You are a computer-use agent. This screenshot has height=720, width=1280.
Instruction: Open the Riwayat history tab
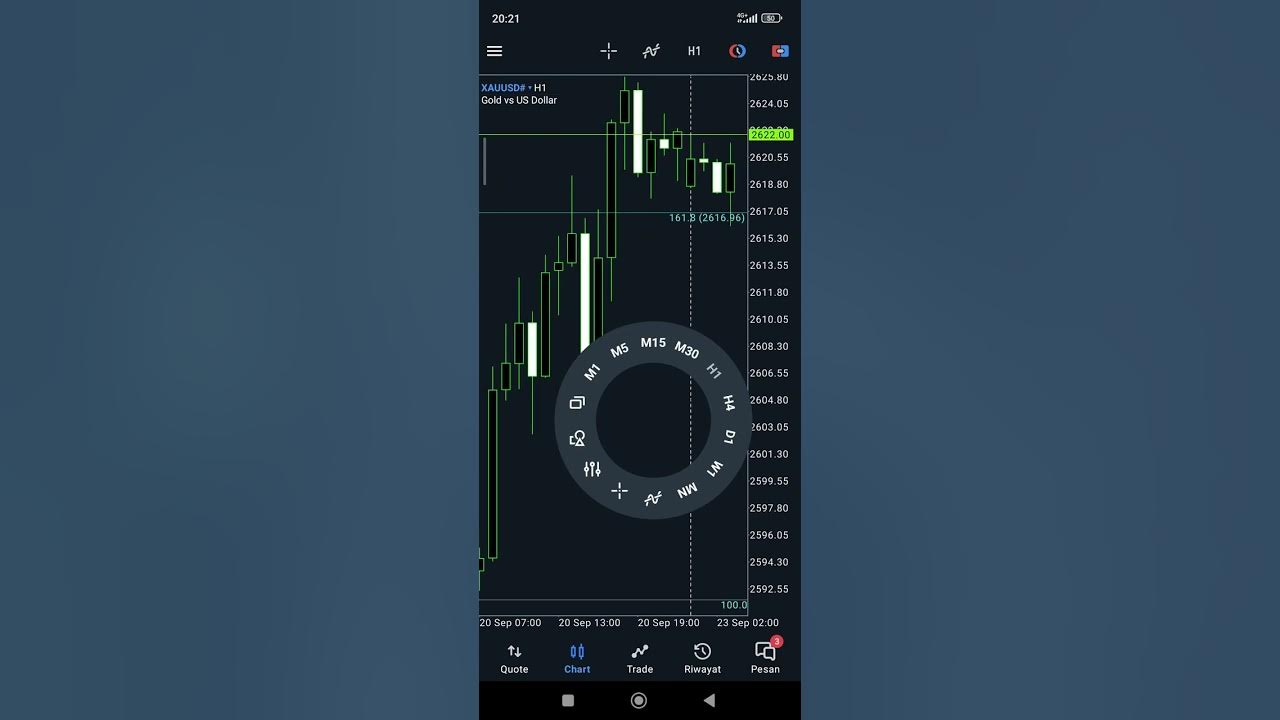[702, 659]
